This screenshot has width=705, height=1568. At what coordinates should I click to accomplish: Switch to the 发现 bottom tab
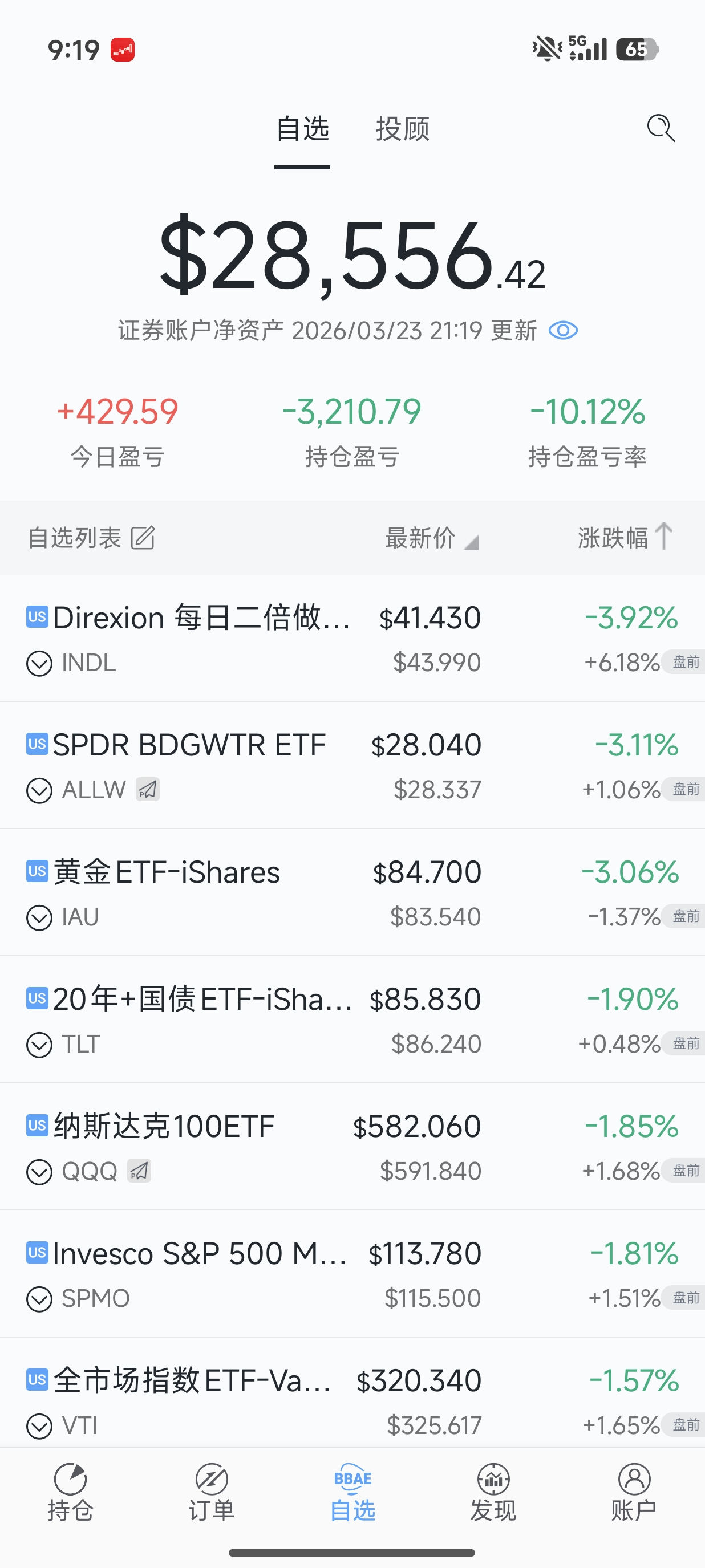click(x=493, y=1492)
